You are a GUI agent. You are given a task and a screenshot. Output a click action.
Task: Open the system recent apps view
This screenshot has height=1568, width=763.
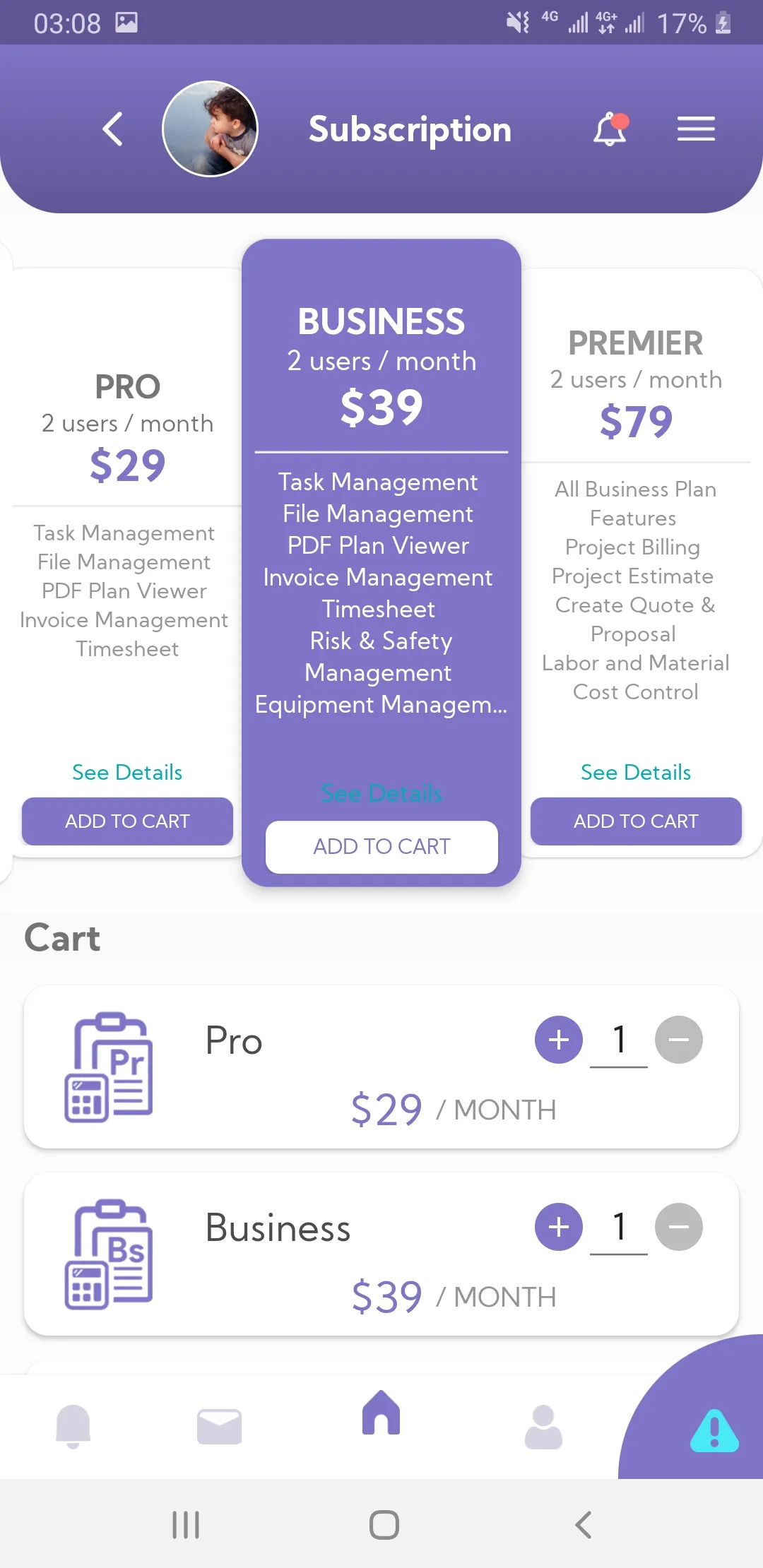coord(186,1525)
